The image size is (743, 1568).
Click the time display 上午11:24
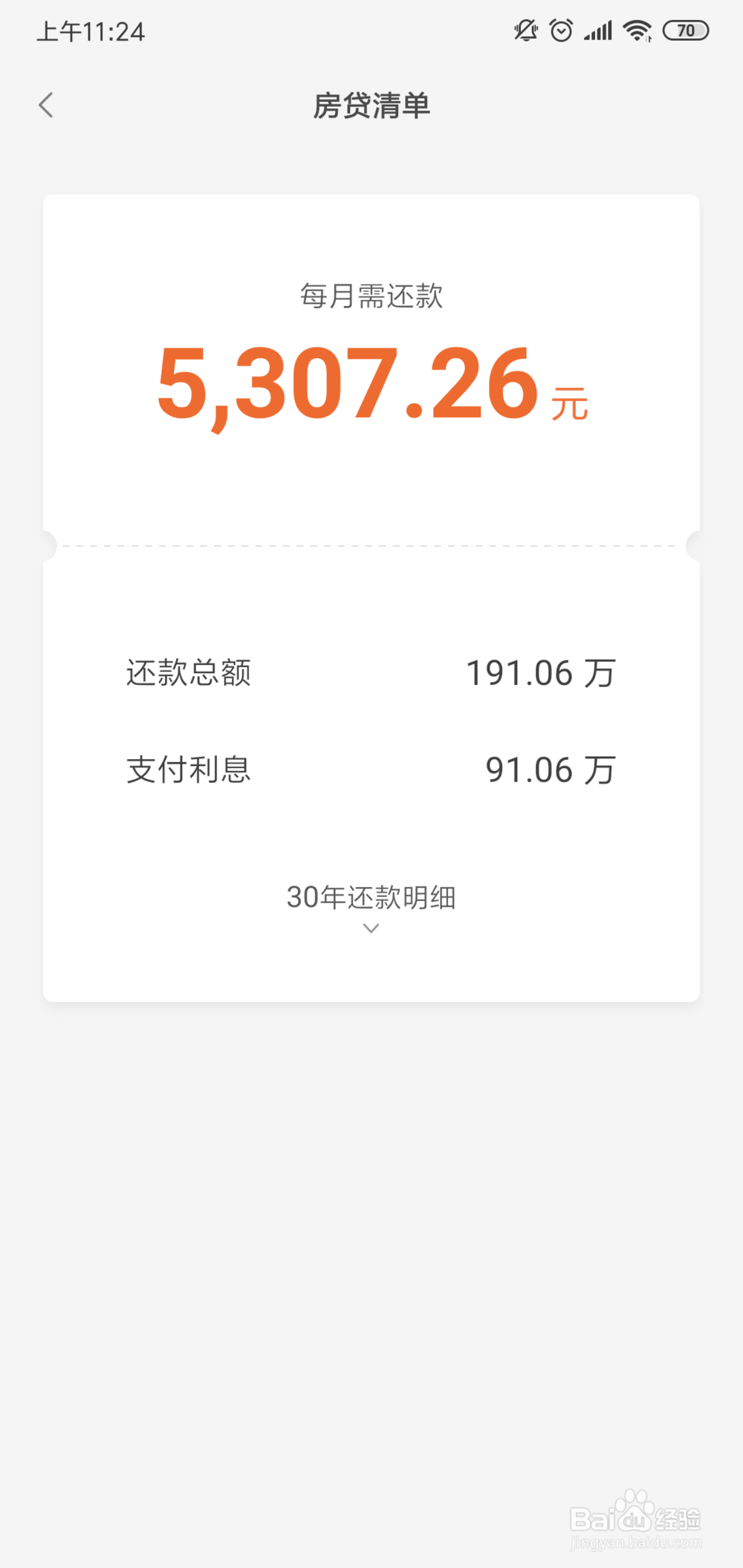91,30
